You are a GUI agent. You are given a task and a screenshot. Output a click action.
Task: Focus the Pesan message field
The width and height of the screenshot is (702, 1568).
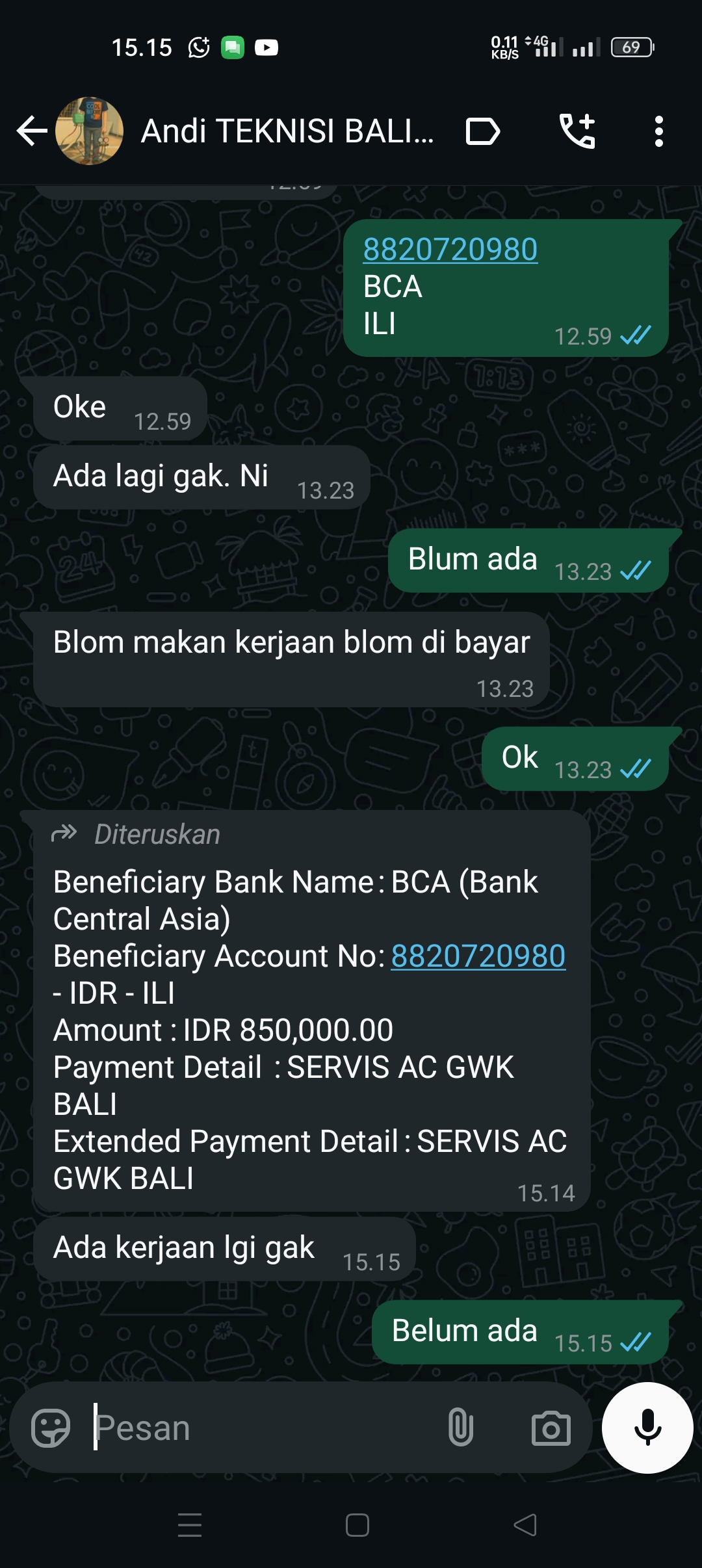pyautogui.click(x=260, y=1428)
